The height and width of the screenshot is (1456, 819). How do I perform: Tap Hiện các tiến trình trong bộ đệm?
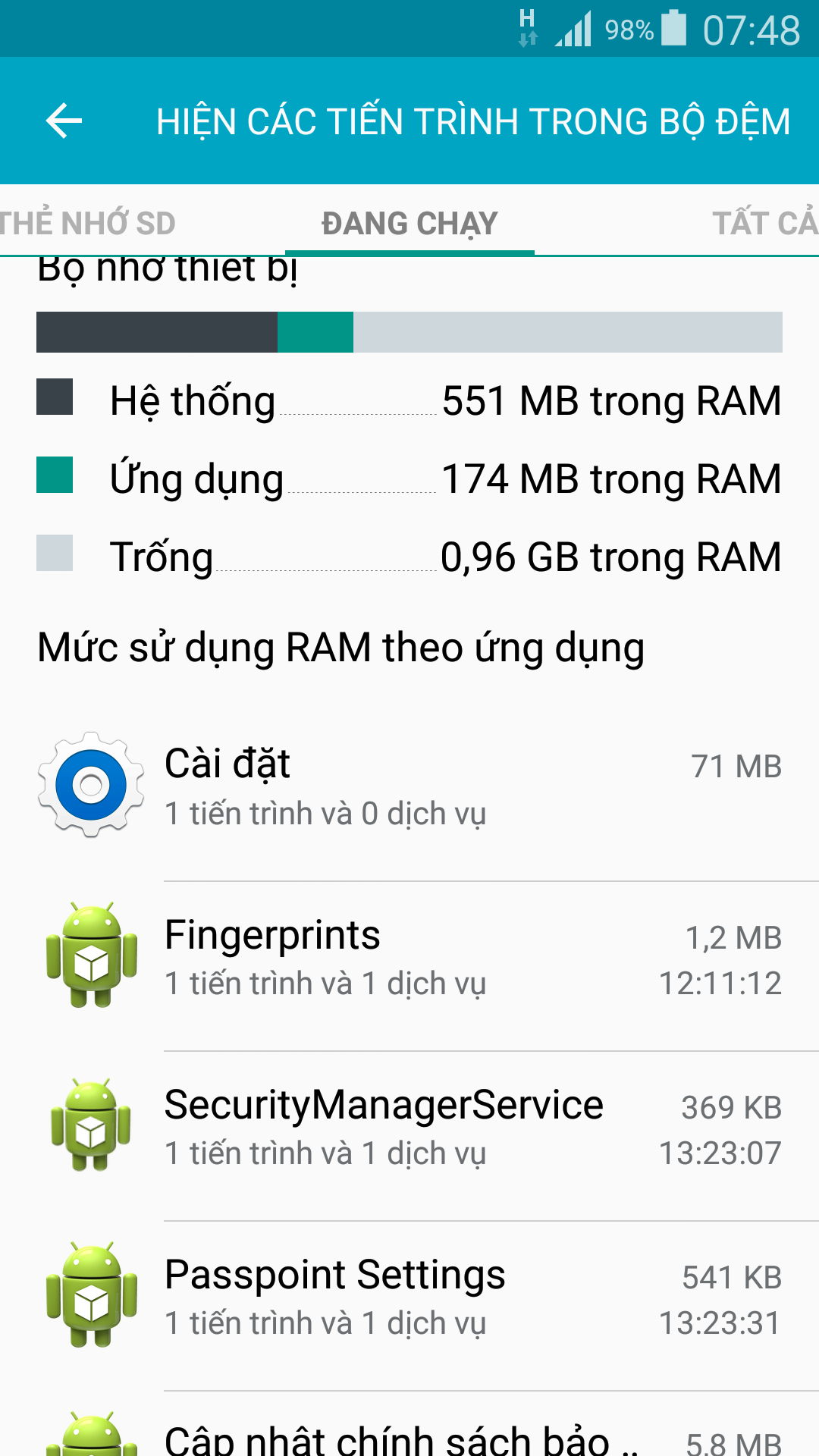click(x=473, y=121)
